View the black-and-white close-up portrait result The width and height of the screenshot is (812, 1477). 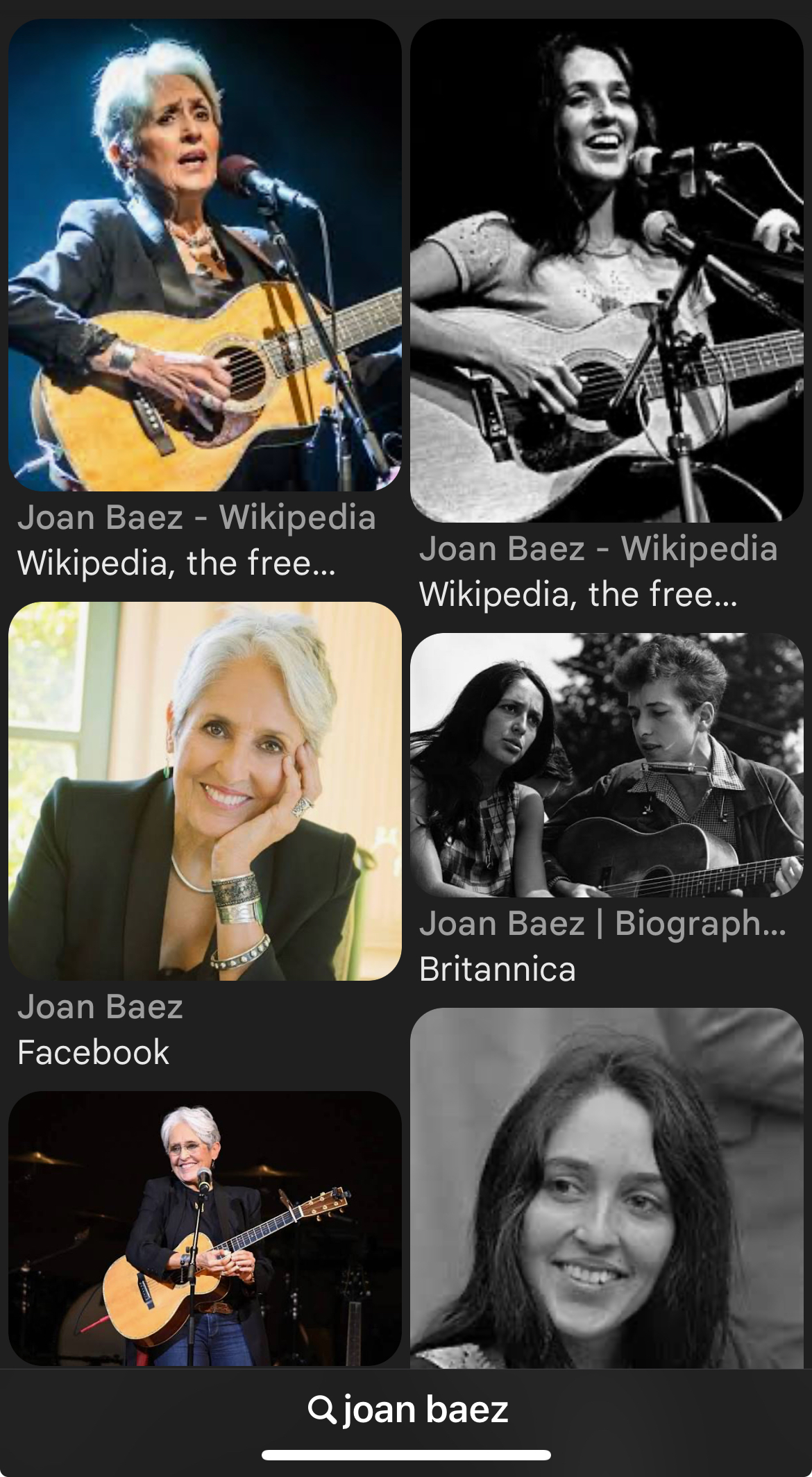(607, 1188)
